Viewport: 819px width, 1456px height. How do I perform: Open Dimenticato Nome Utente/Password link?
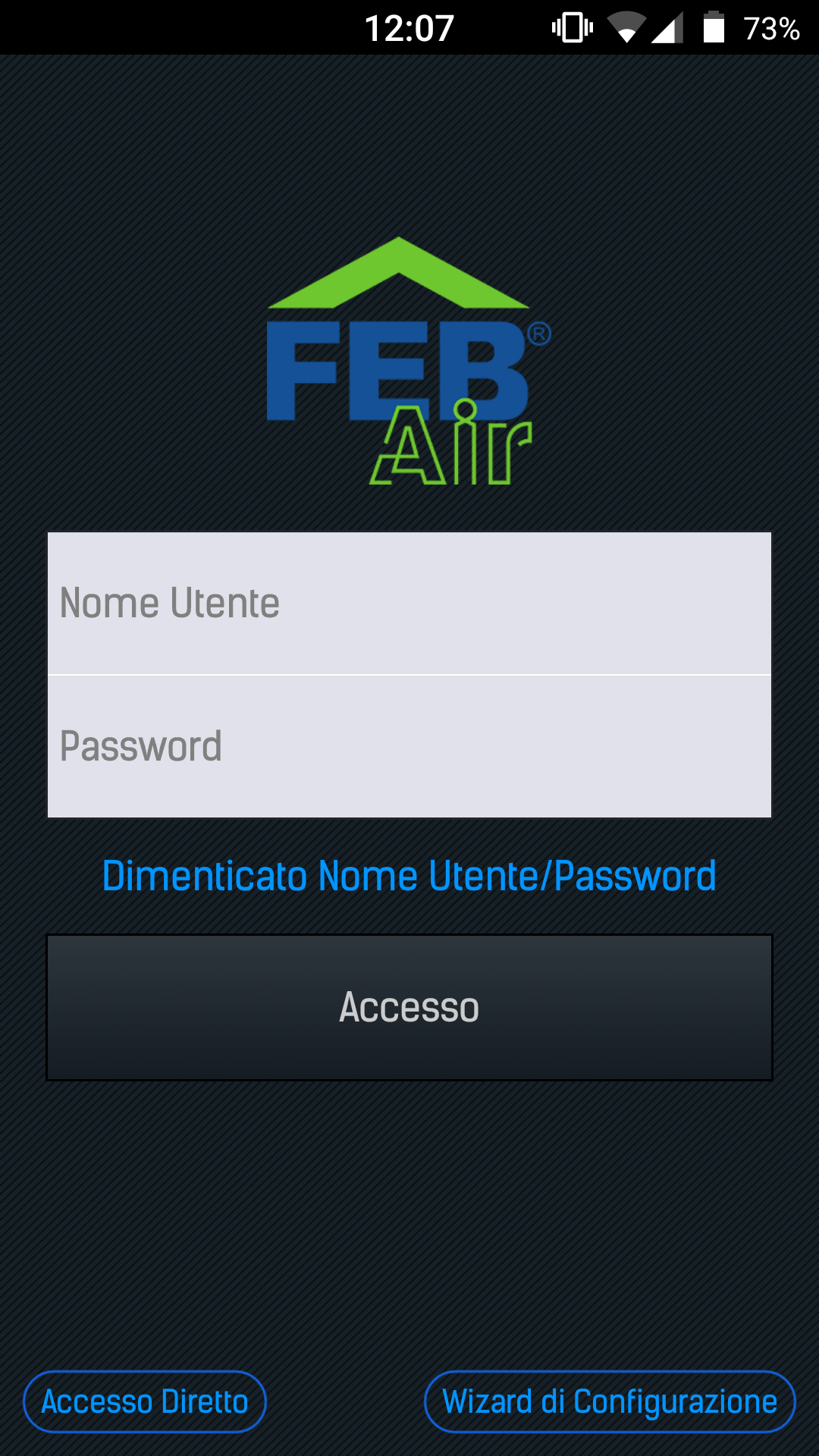[409, 876]
